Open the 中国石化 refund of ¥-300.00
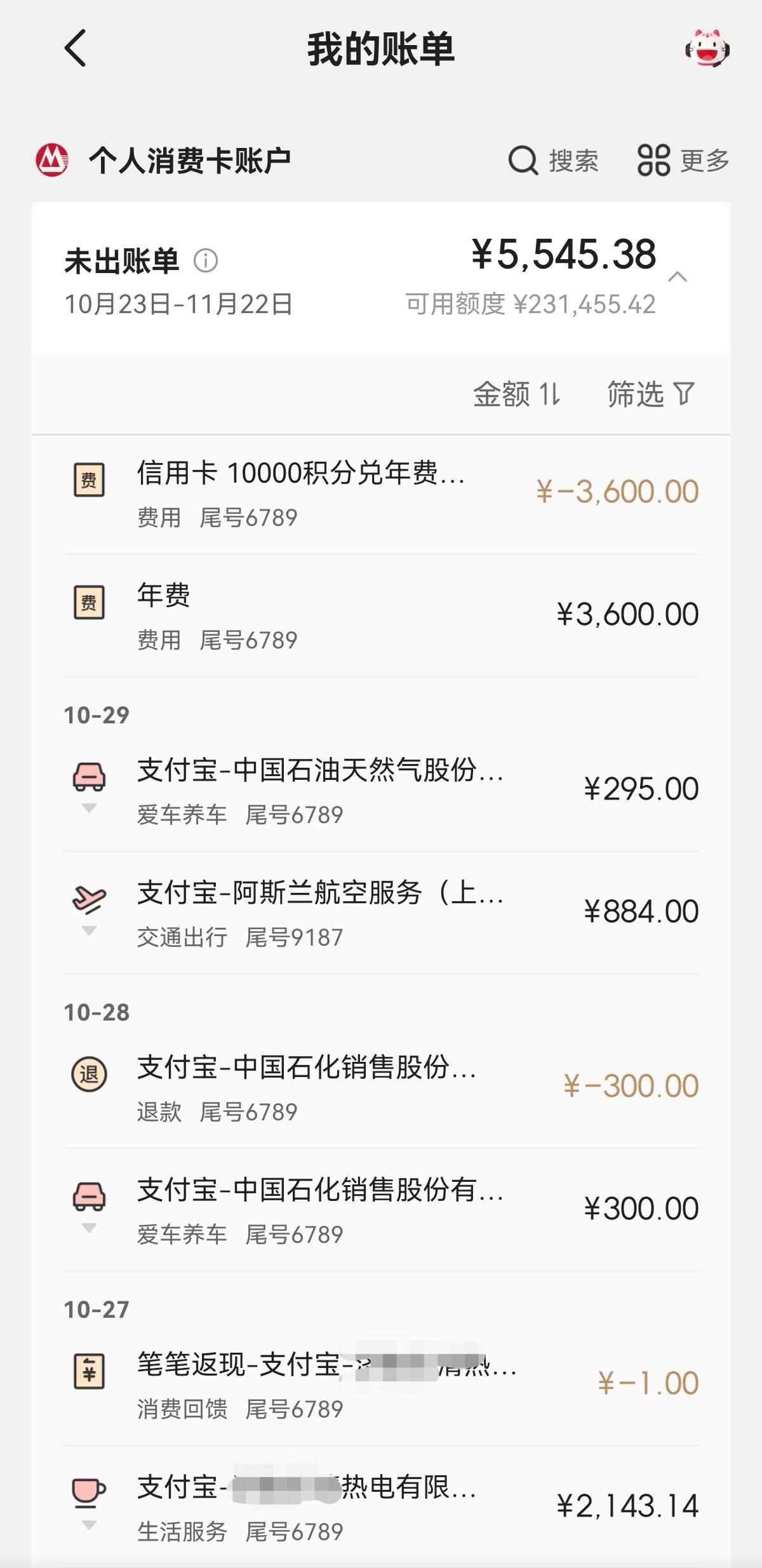The height and width of the screenshot is (1568, 762). click(381, 1088)
